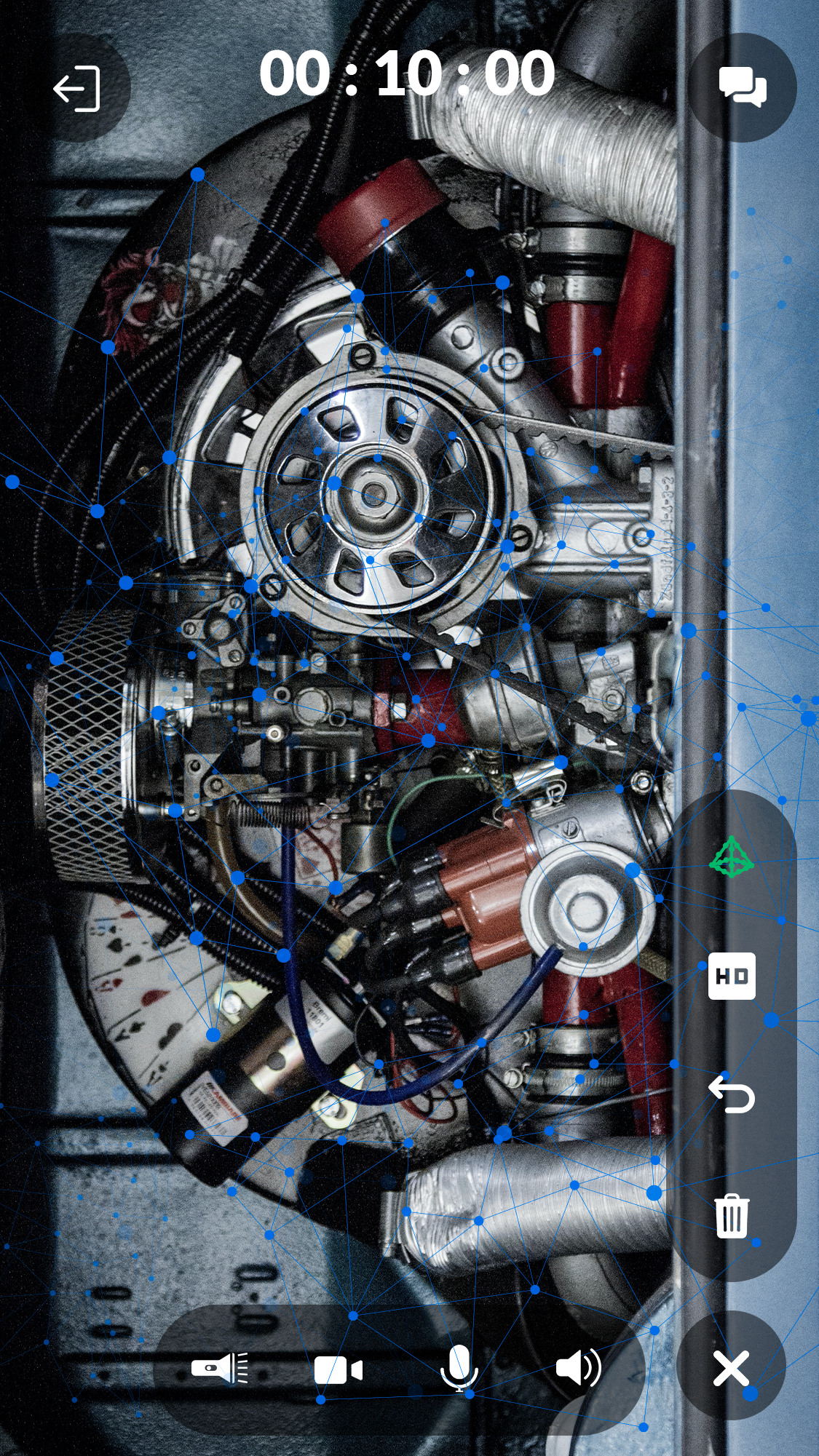The width and height of the screenshot is (819, 1456).
Task: Toggle the speaker audio
Action: click(578, 1368)
